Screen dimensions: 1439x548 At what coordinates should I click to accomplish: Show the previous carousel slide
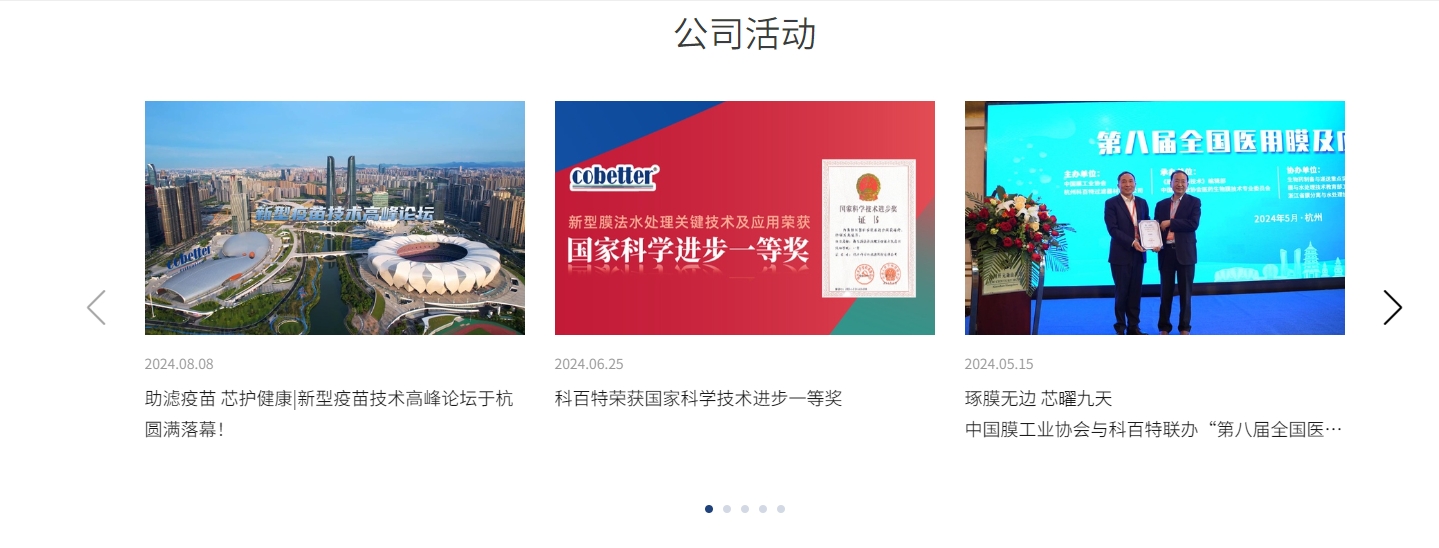pos(96,308)
